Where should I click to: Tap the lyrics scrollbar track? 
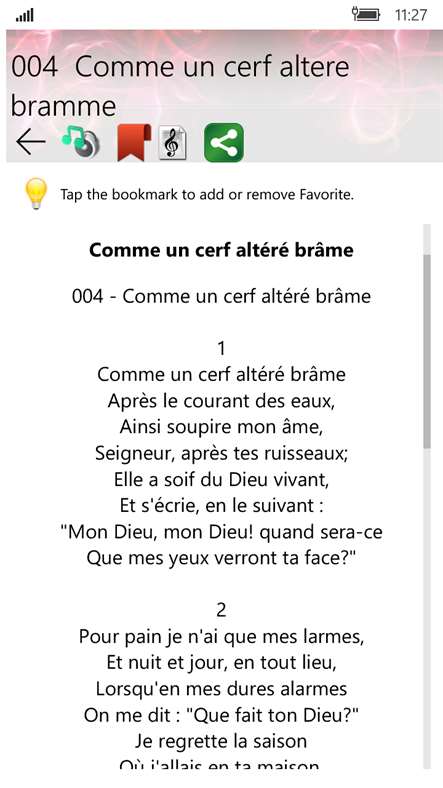click(427, 496)
